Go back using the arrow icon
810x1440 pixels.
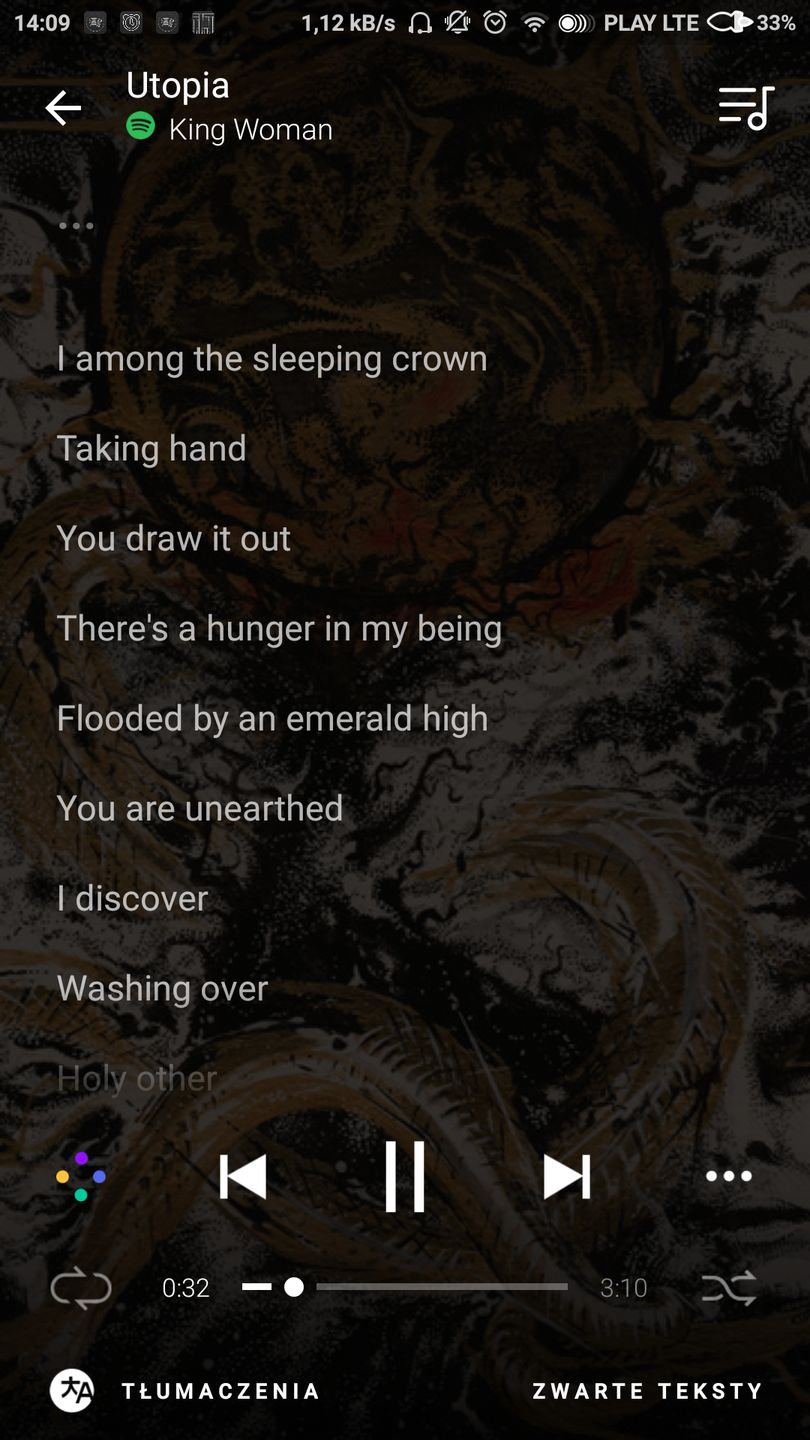point(63,108)
